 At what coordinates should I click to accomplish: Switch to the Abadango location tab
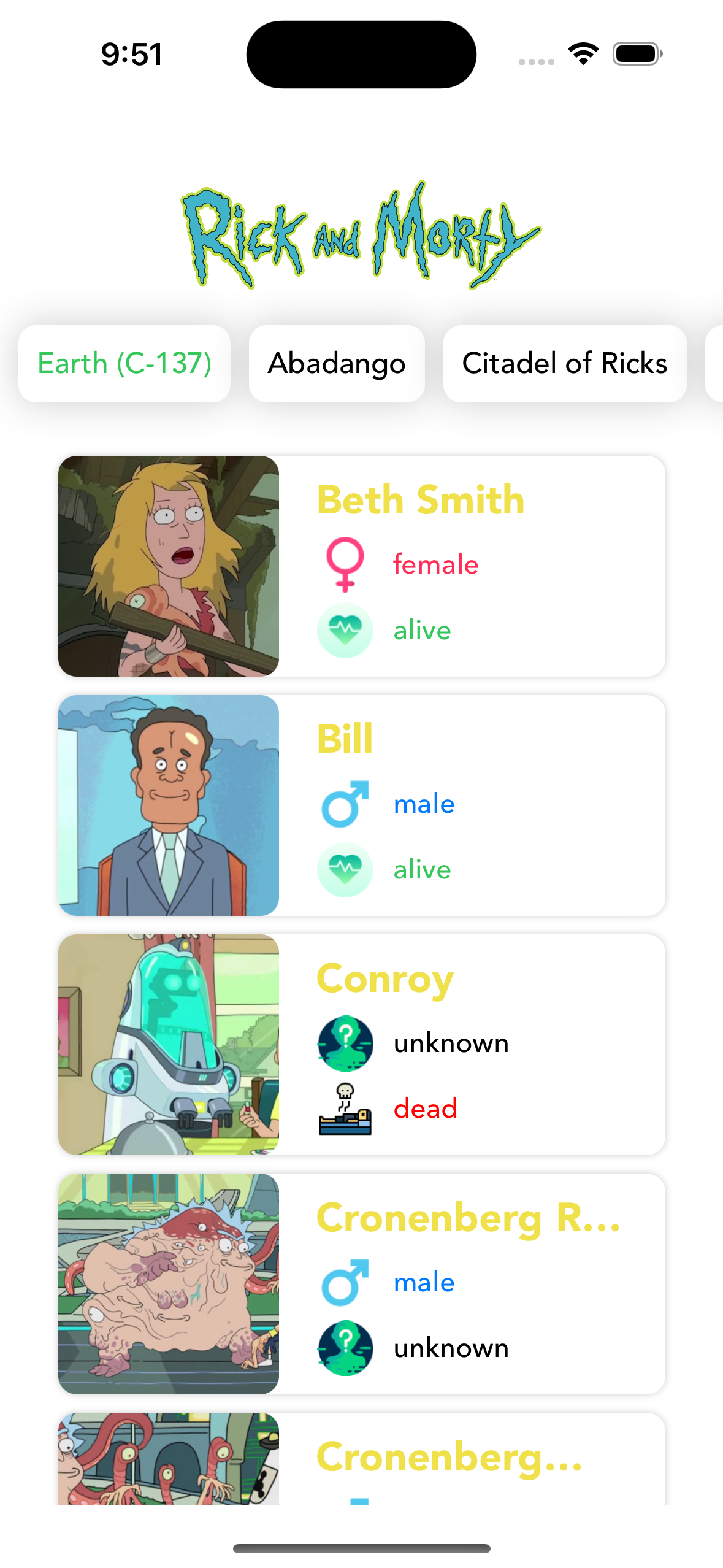click(336, 363)
